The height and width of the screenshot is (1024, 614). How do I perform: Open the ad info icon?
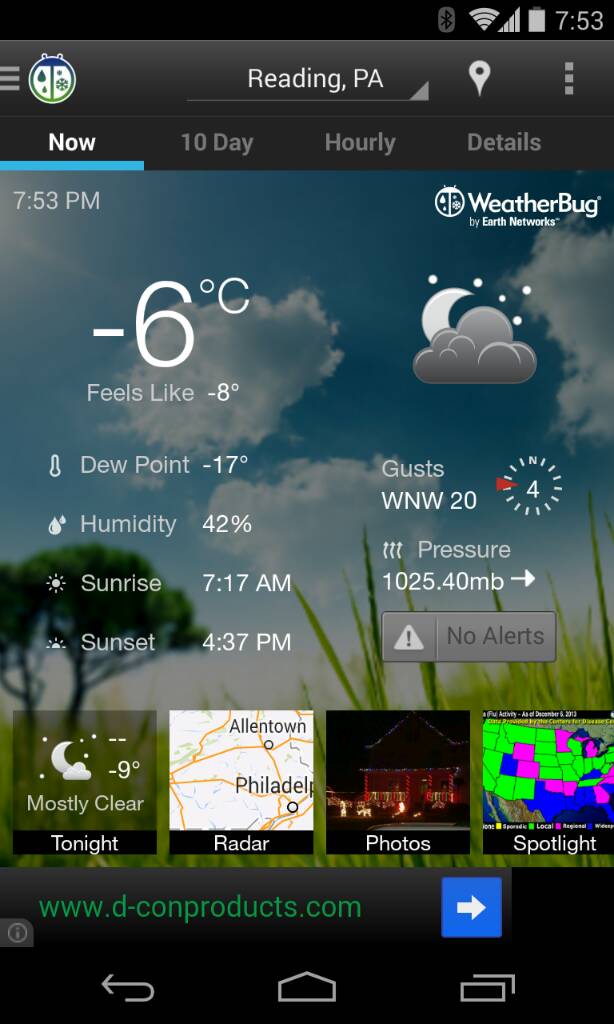(16, 933)
